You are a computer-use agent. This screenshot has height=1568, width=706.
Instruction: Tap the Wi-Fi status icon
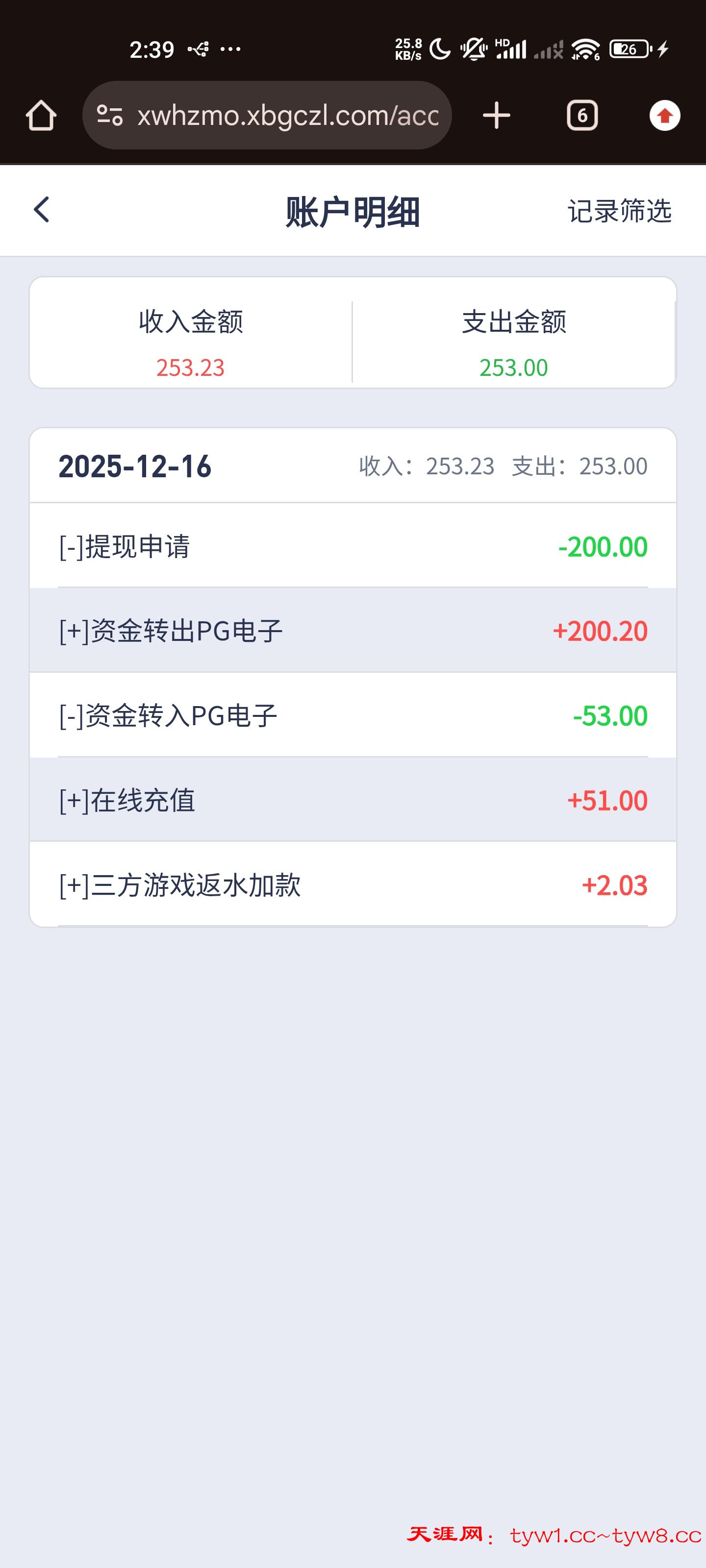(x=586, y=50)
